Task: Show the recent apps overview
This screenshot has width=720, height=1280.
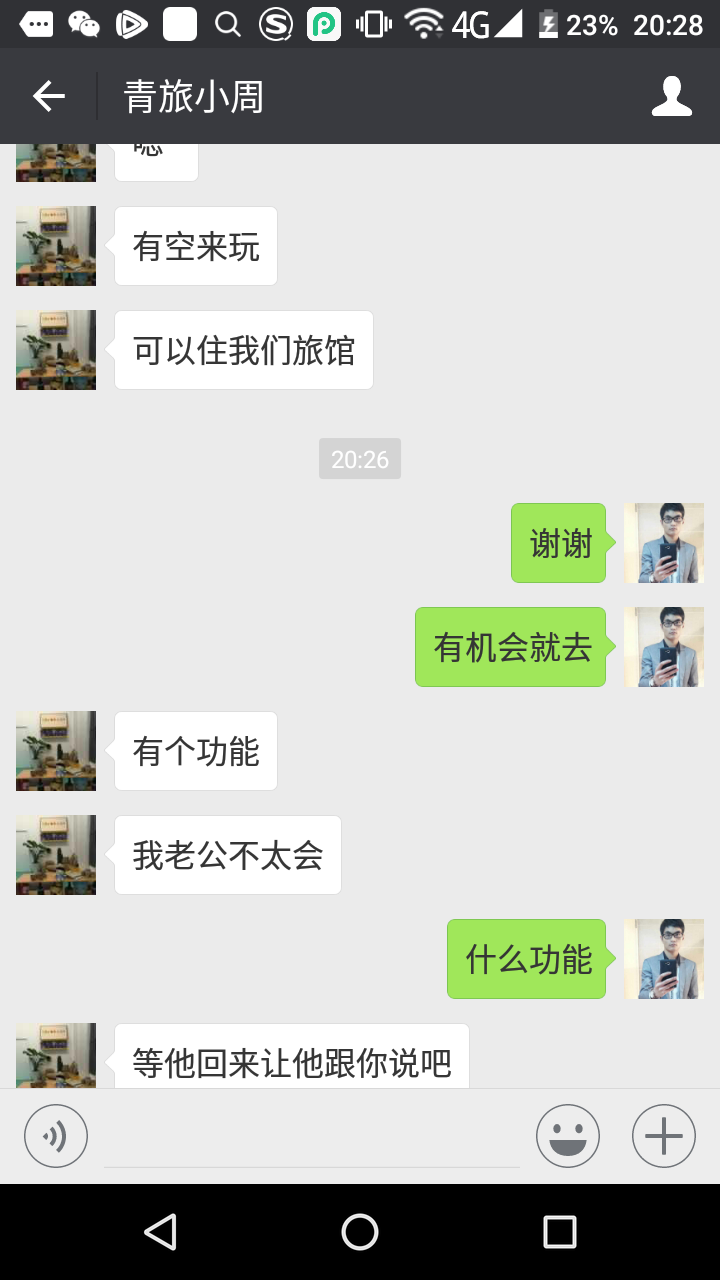Action: (559, 1232)
